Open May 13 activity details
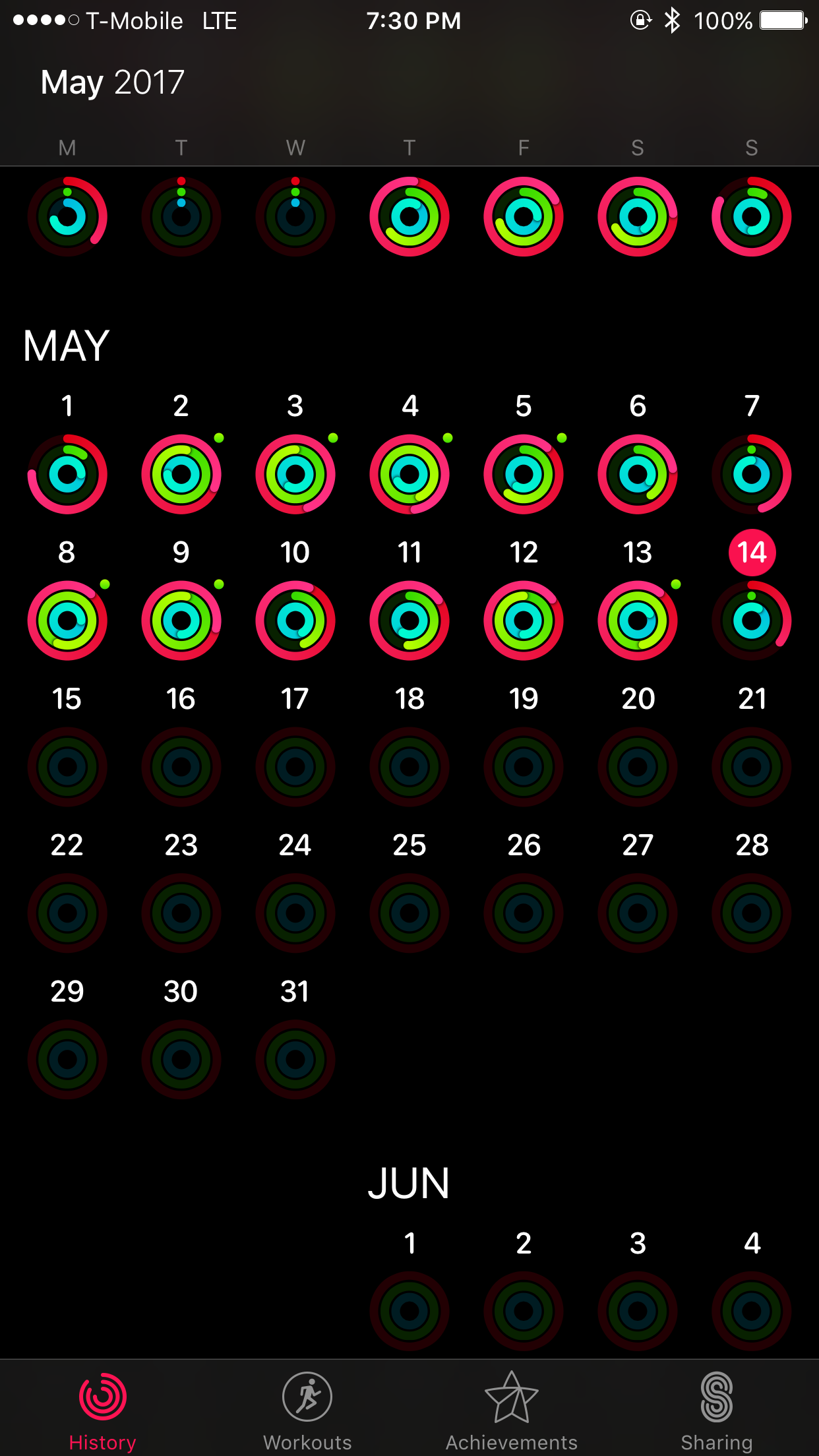Image resolution: width=819 pixels, height=1456 pixels. pos(638,620)
